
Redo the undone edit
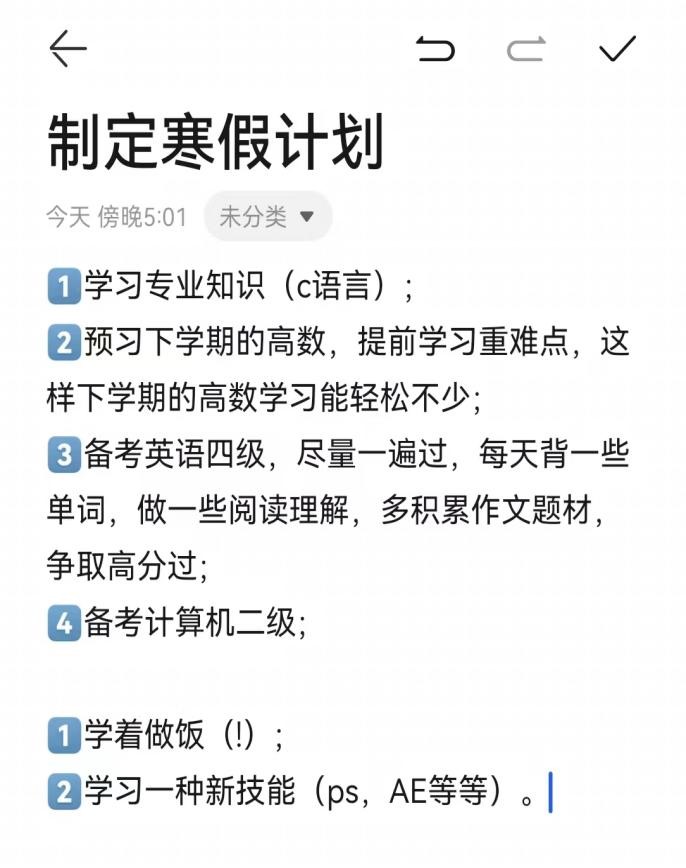526,48
